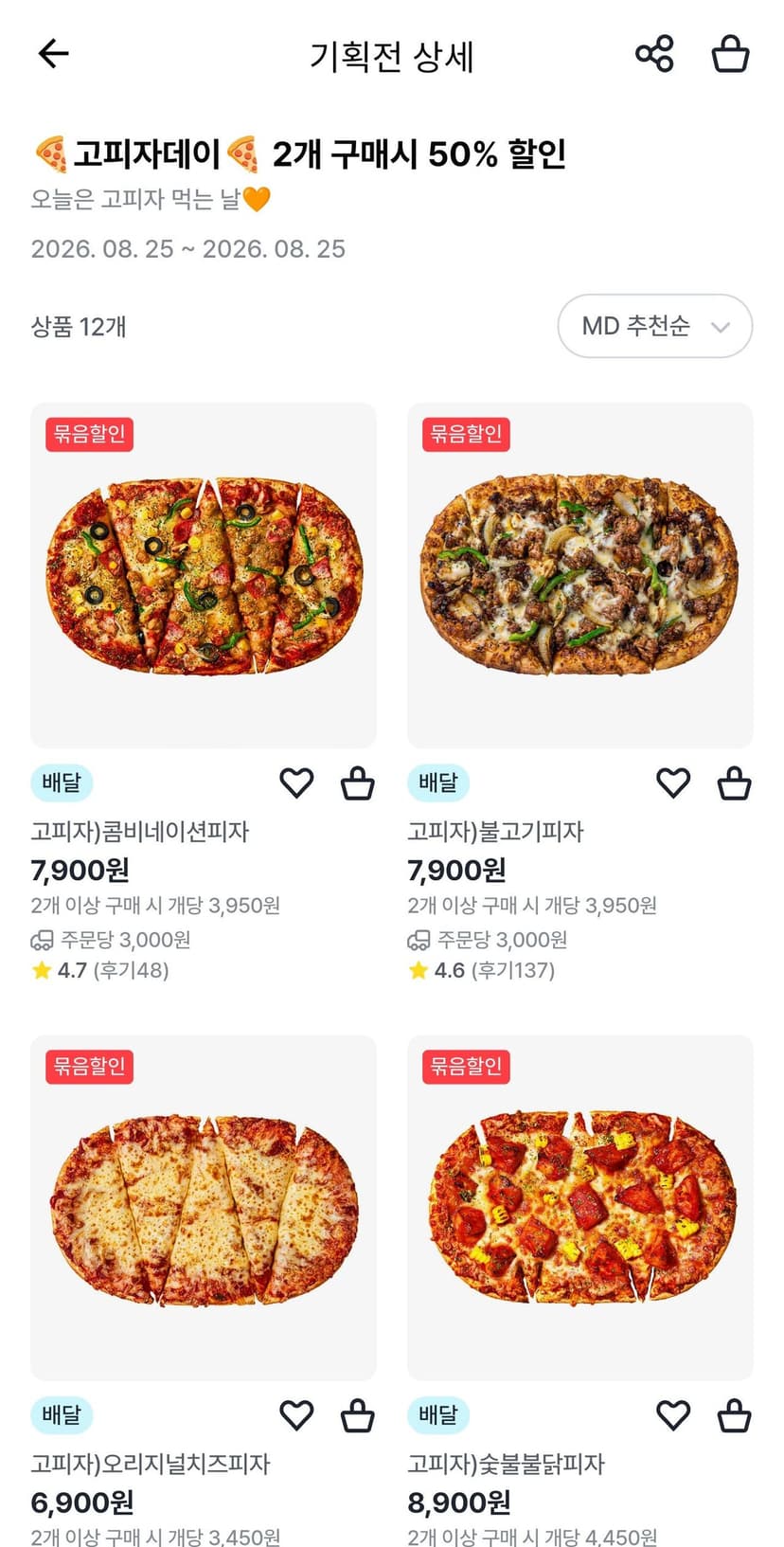Add 콤비네이션피자 to the basket
The width and height of the screenshot is (784, 1547).
click(x=357, y=783)
